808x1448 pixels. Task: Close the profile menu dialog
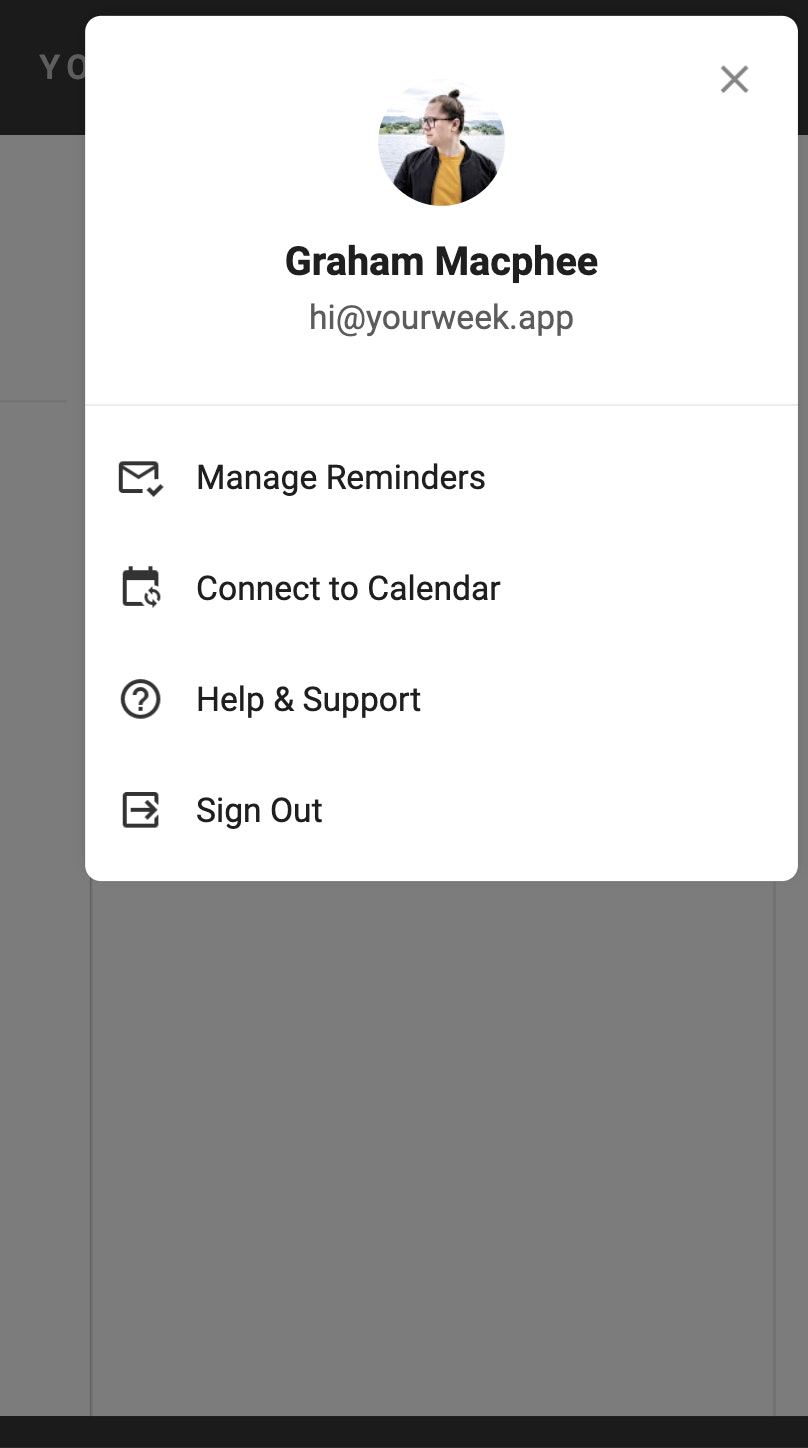(734, 79)
